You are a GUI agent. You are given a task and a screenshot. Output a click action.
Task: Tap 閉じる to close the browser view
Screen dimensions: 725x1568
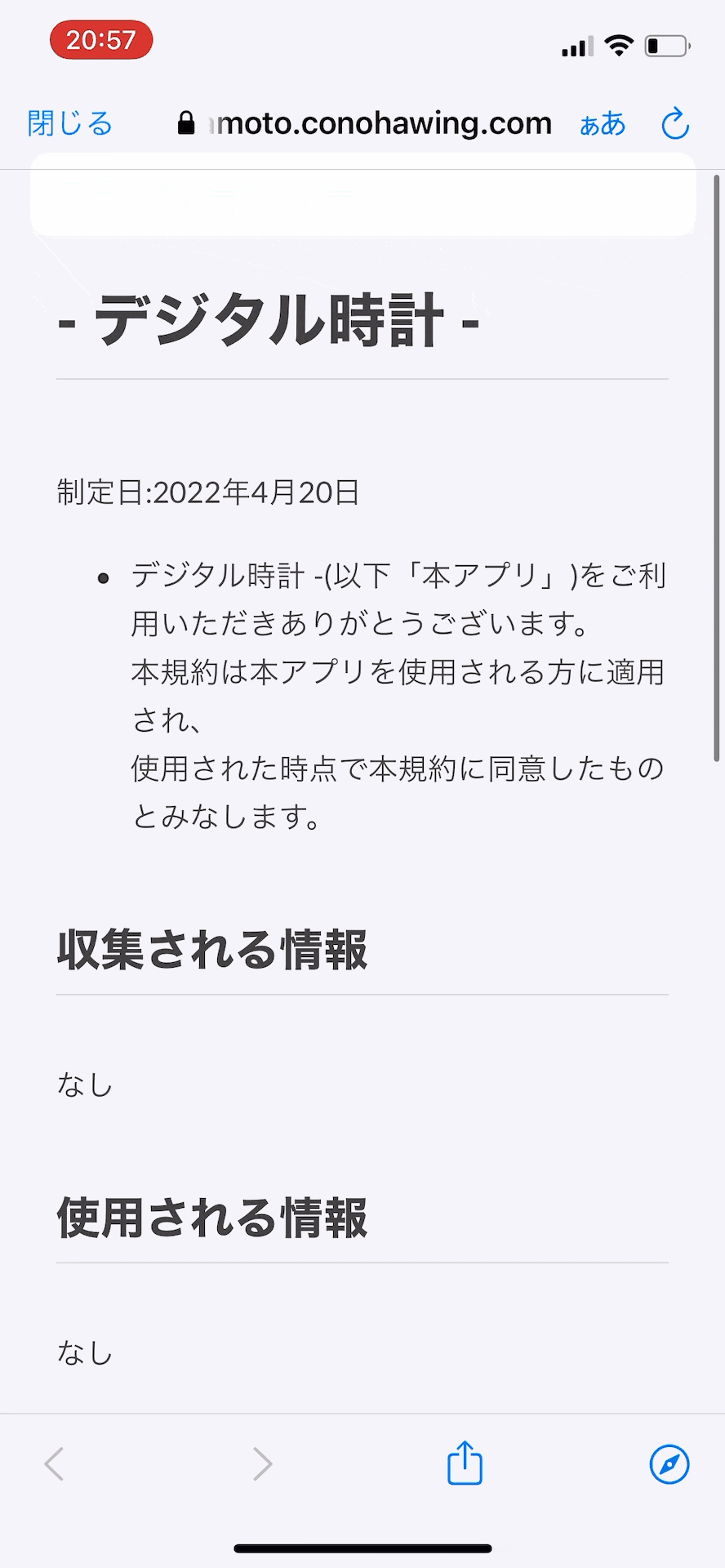[70, 123]
